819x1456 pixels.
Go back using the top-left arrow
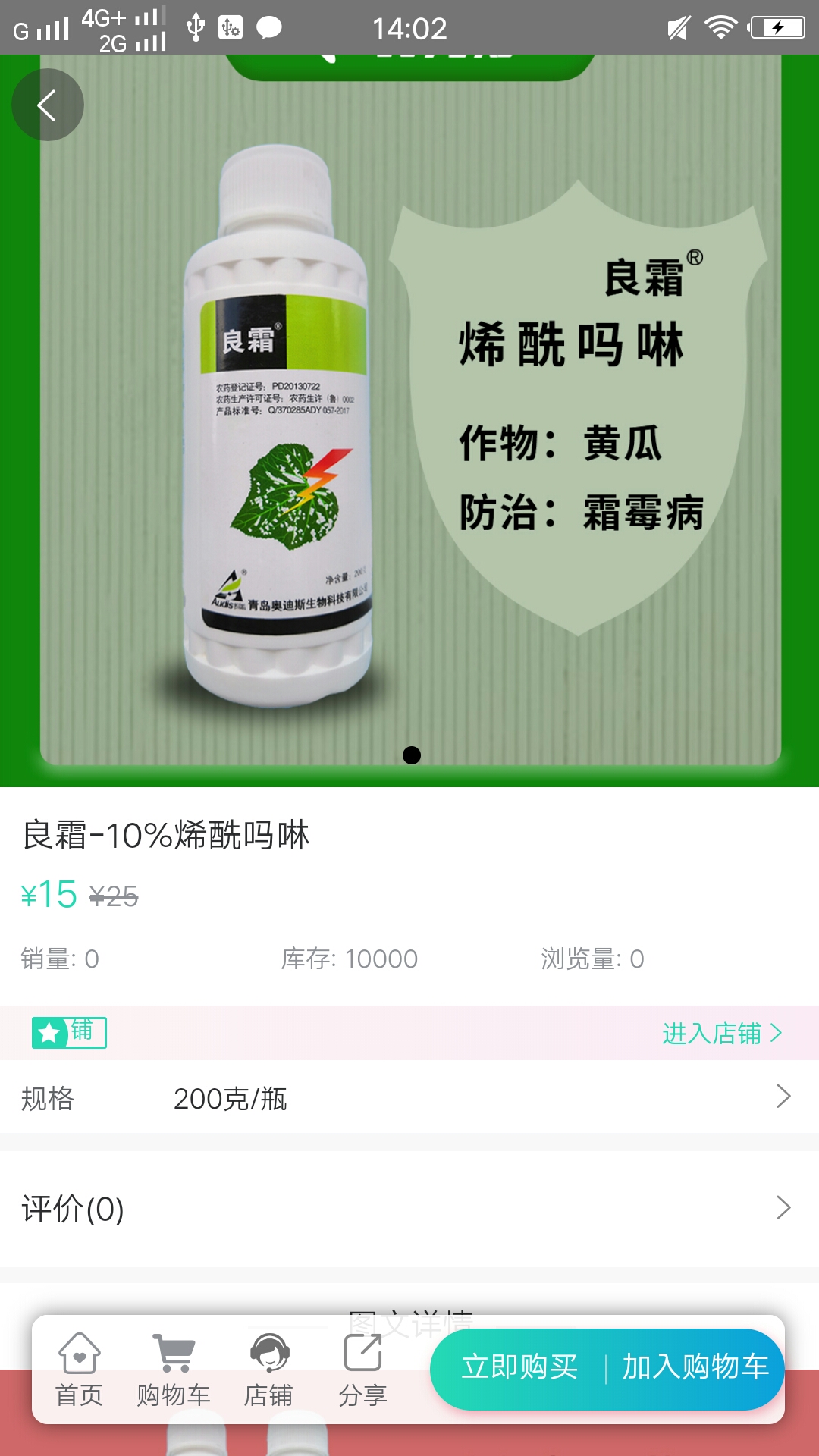pyautogui.click(x=47, y=105)
